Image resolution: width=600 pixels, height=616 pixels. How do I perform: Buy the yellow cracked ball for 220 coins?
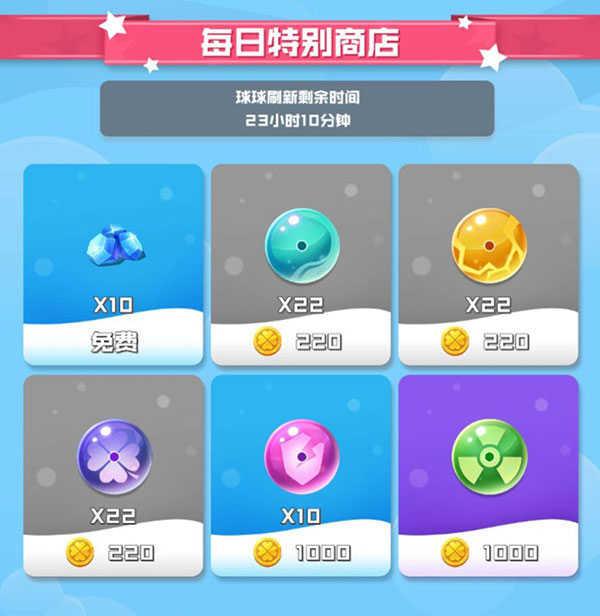click(x=488, y=342)
